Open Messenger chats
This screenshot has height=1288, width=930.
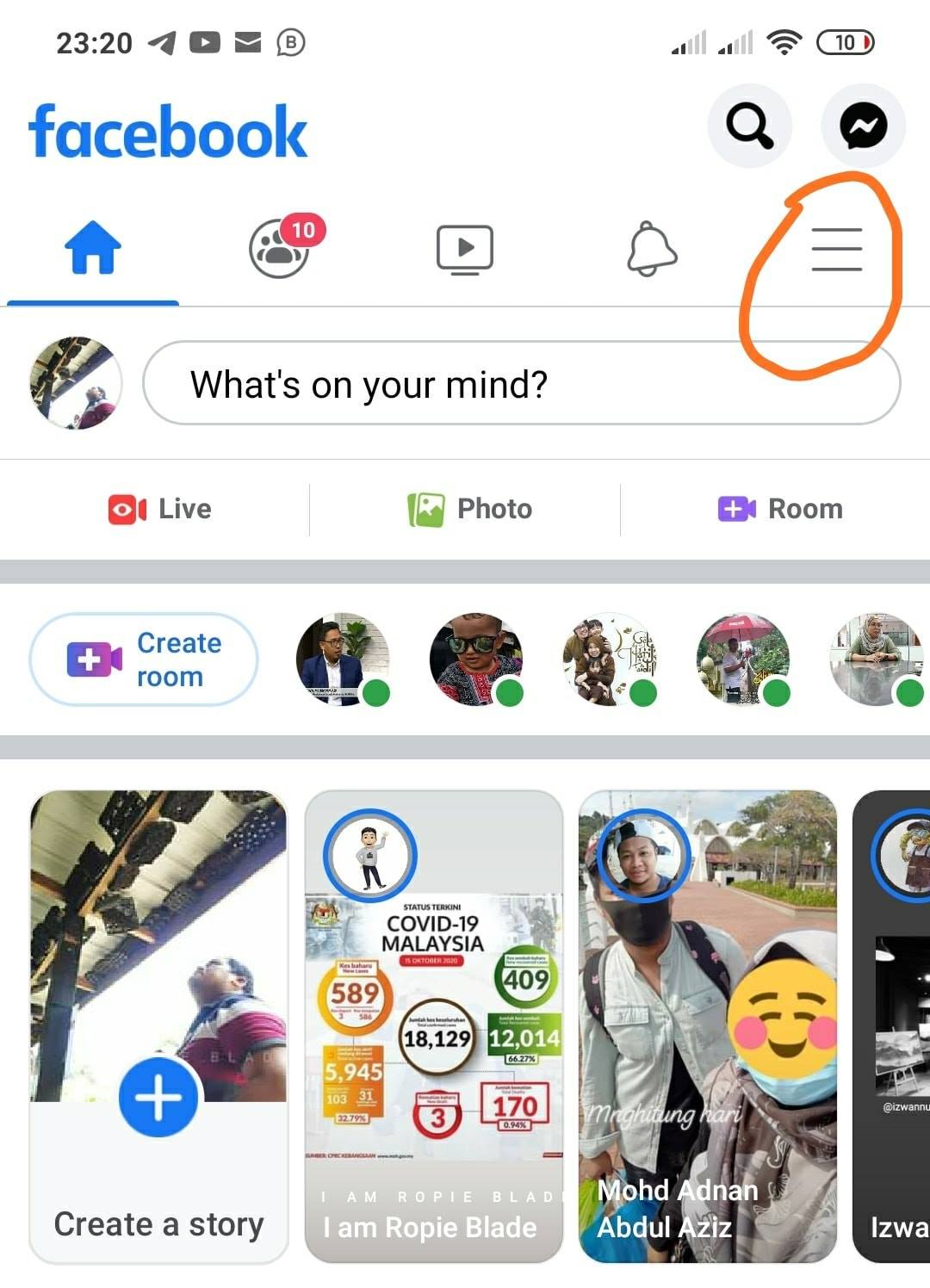point(863,127)
